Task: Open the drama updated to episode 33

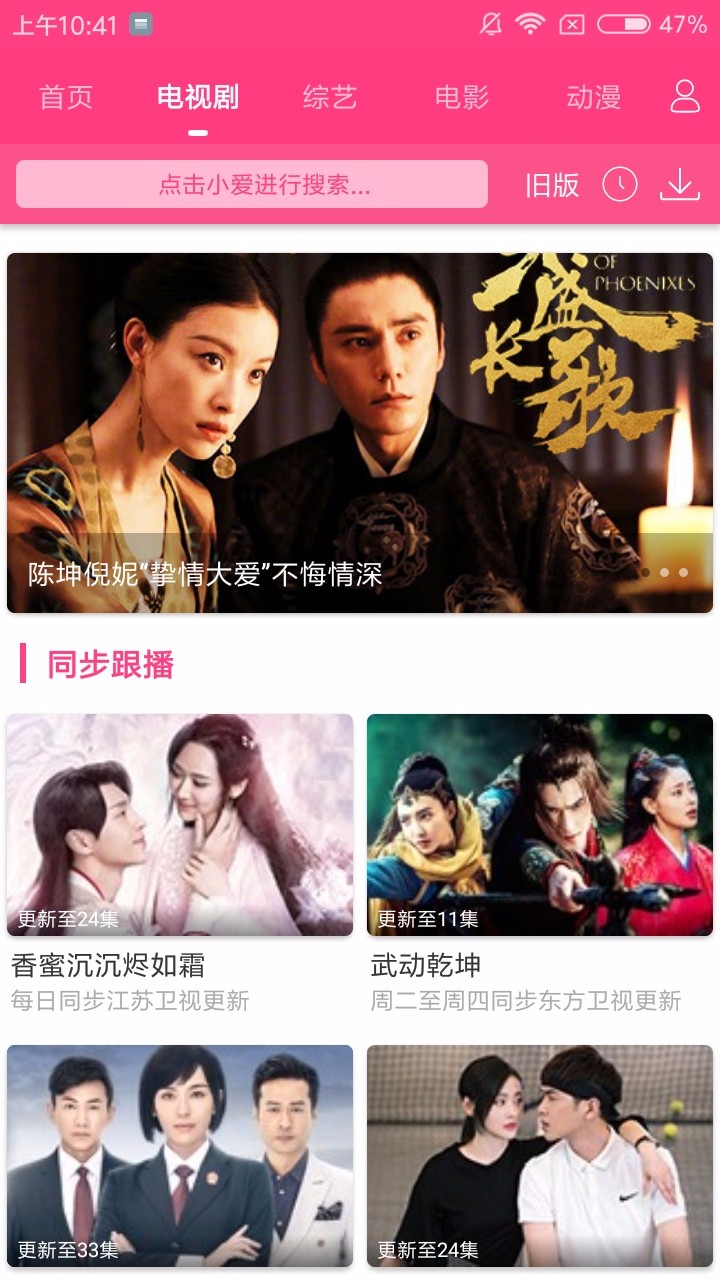Action: 180,1155
